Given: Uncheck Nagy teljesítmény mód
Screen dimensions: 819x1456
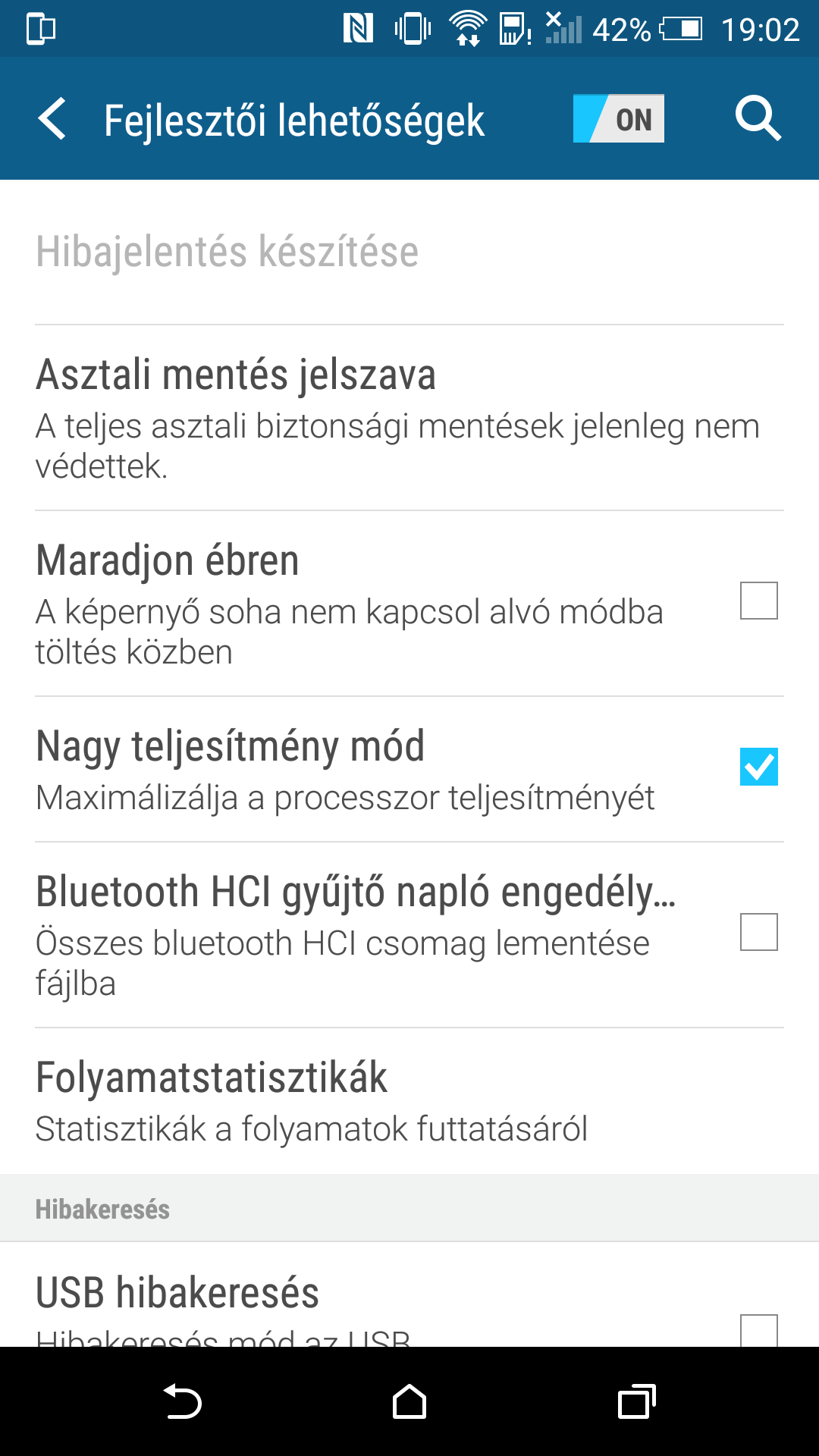Looking at the screenshot, I should point(758,767).
